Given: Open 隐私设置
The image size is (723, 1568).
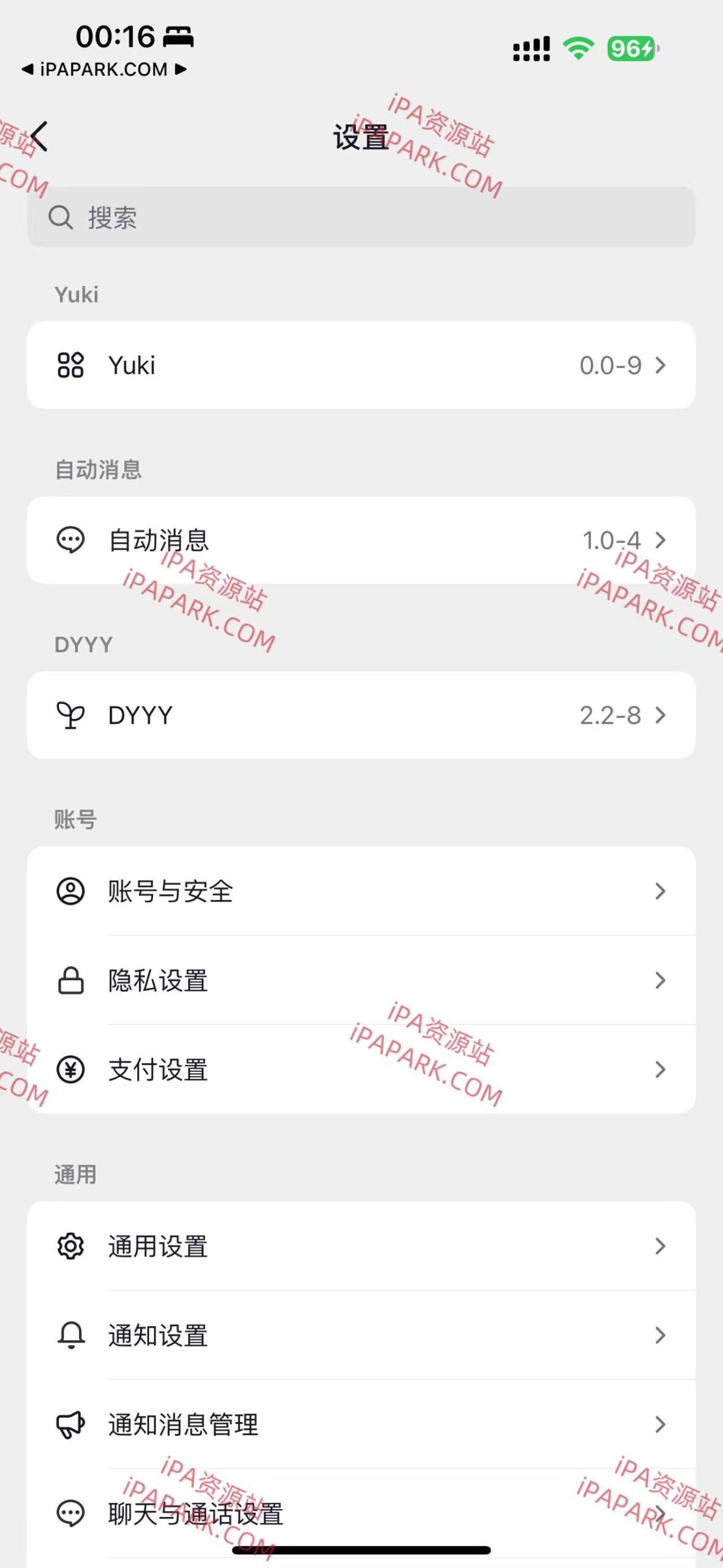Looking at the screenshot, I should point(361,980).
